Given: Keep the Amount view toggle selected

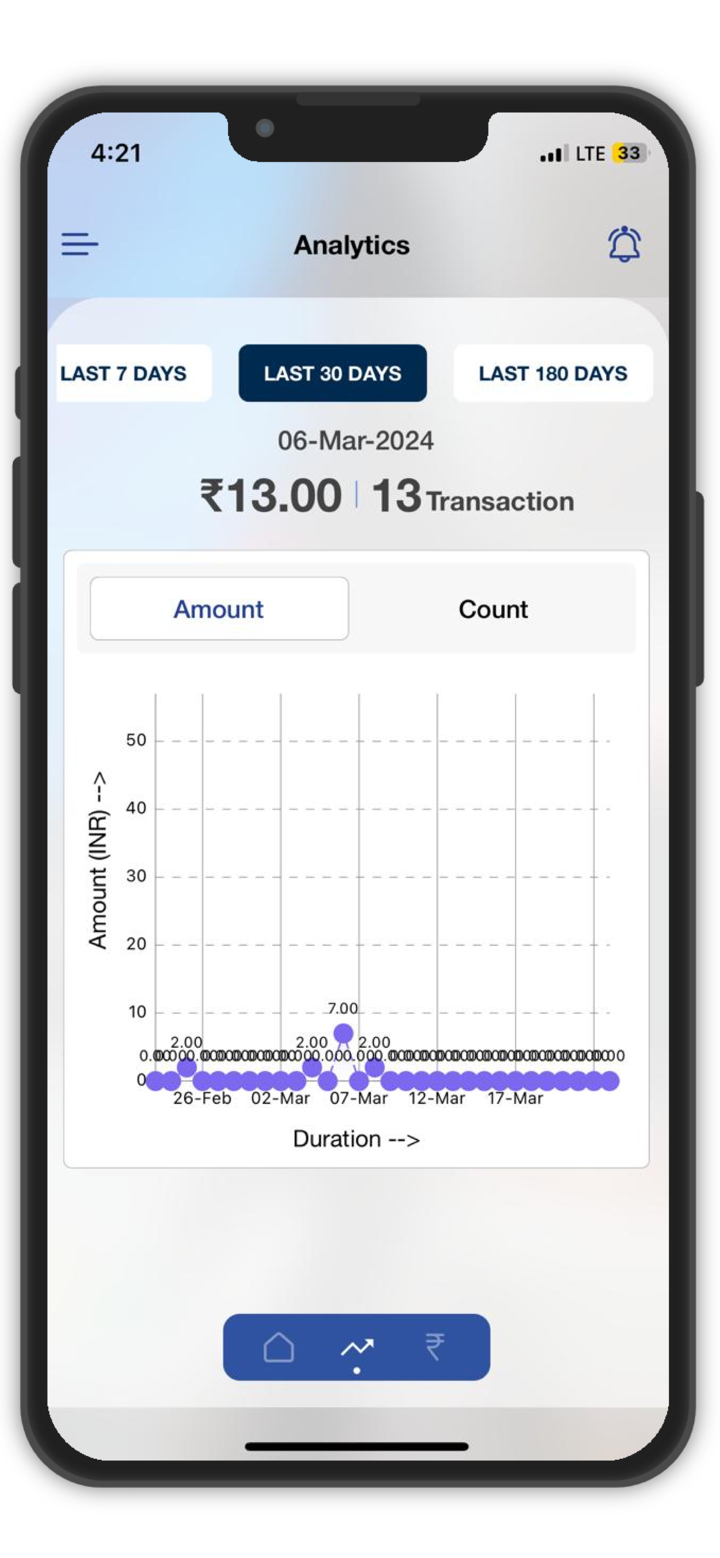Looking at the screenshot, I should [x=218, y=608].
